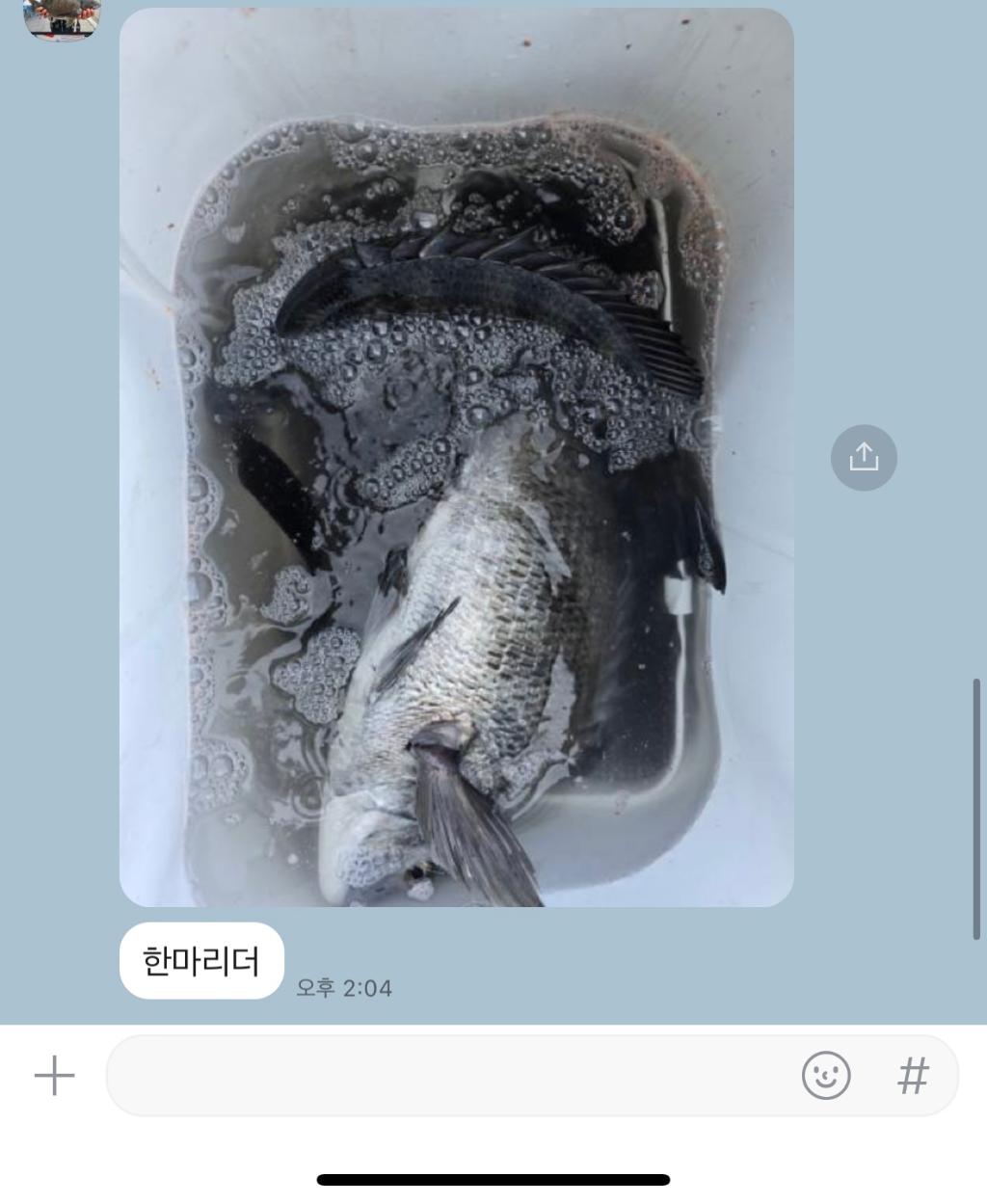
Task: Open the hashtag search
Action: click(912, 1075)
